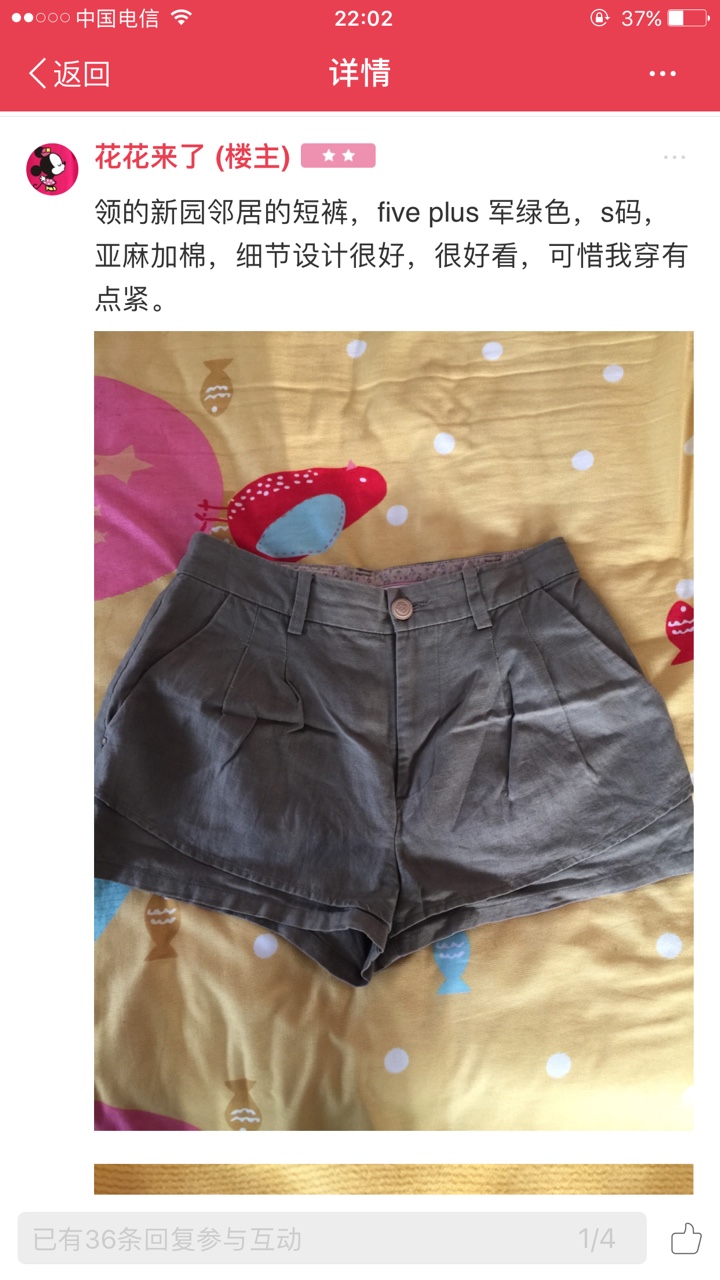Like this post with the thumbs-up icon
This screenshot has height=1280, width=720.
[686, 1239]
